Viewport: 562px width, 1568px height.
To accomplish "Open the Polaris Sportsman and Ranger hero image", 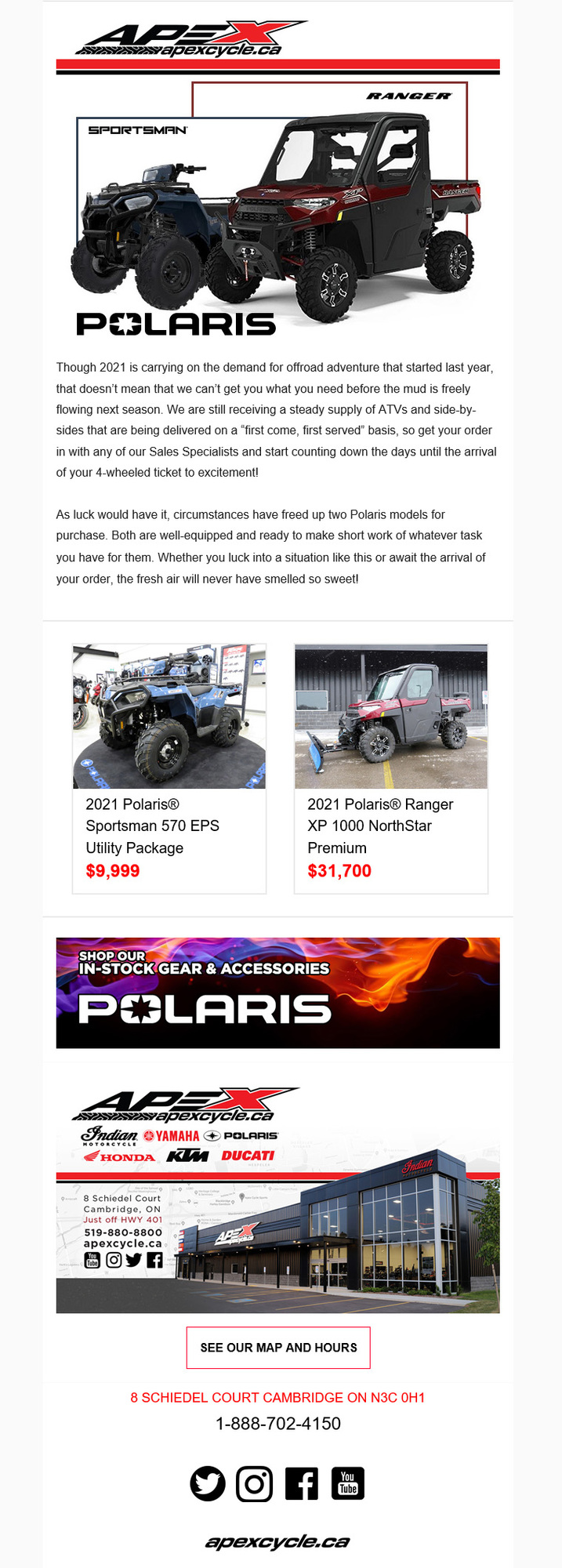I will click(x=277, y=212).
